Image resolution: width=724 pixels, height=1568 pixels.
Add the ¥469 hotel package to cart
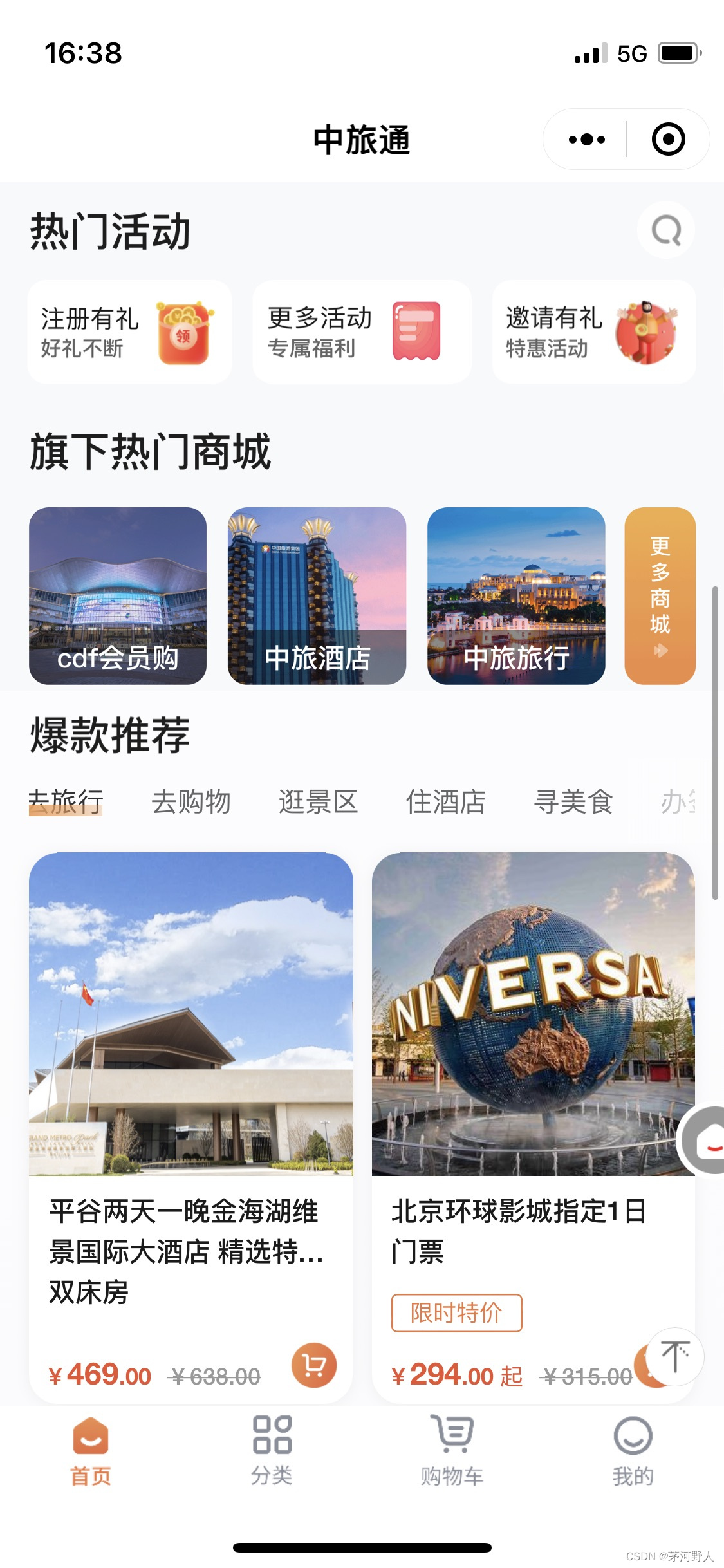click(x=314, y=1365)
